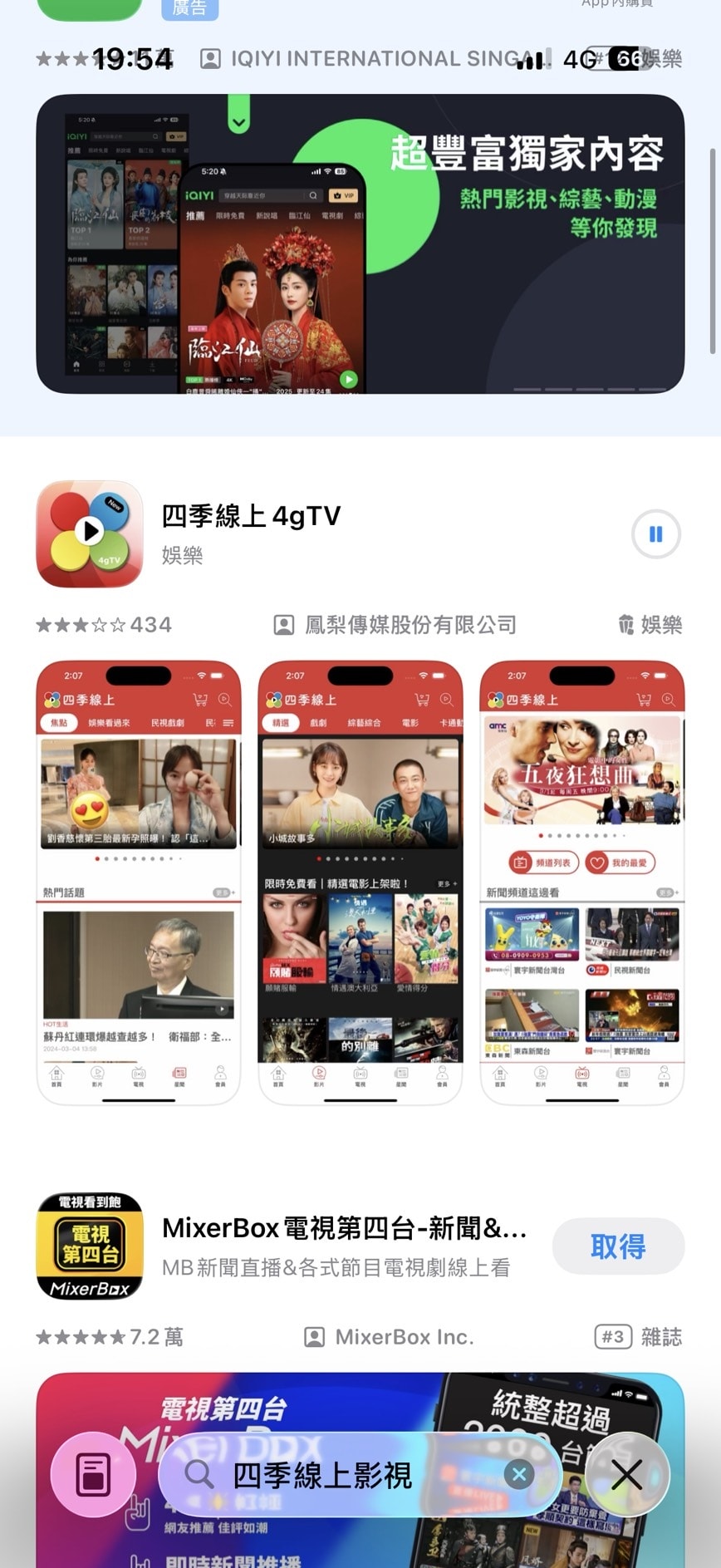
Task: Tap the cellular signal icon in the status bar
Action: [532, 58]
